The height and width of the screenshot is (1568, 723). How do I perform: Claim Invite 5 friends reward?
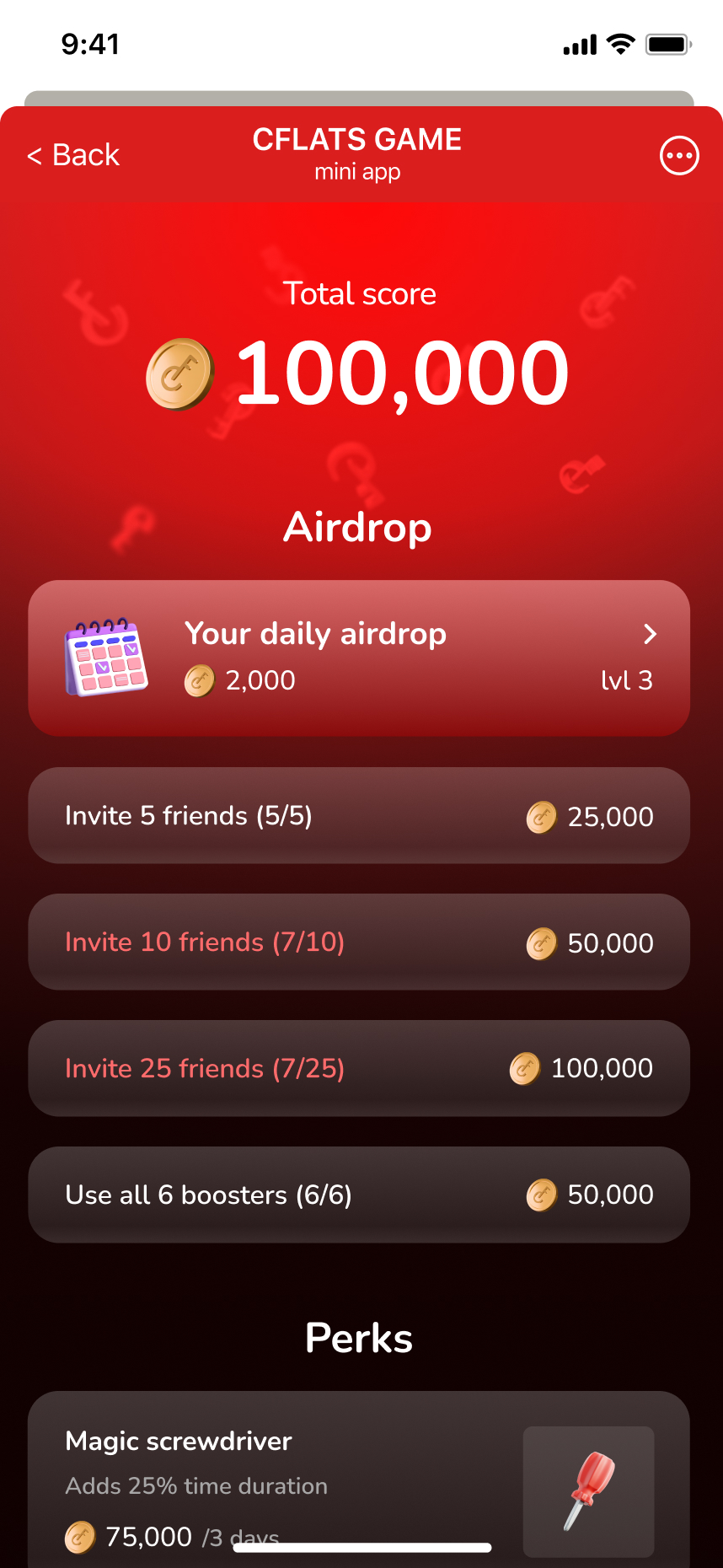[x=359, y=815]
